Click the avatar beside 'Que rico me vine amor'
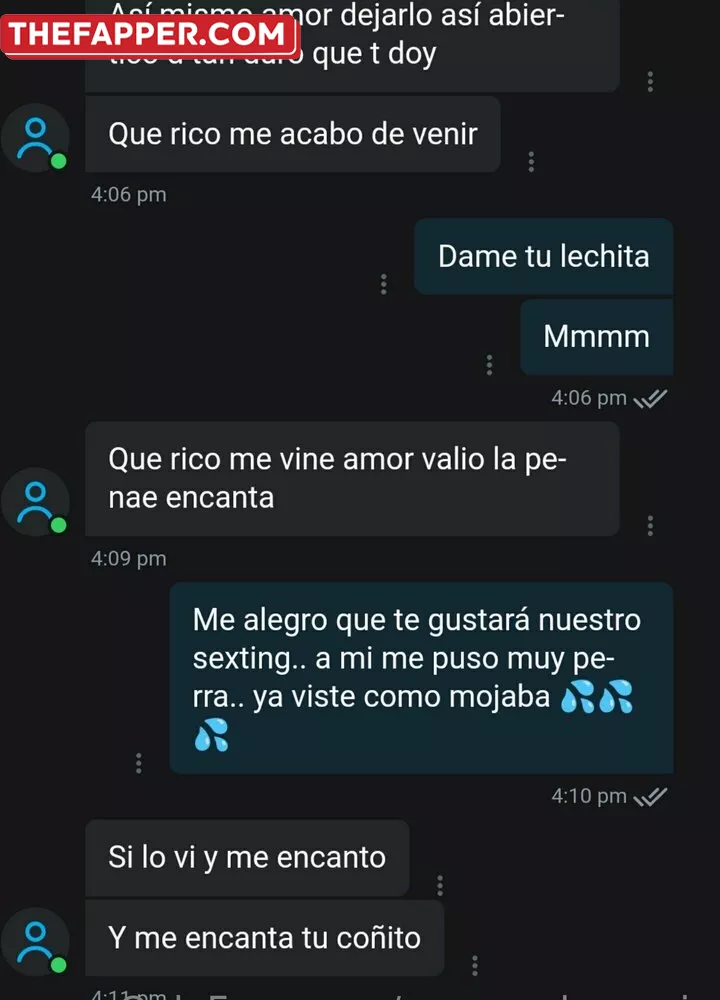Image resolution: width=720 pixels, height=1000 pixels. click(x=36, y=501)
